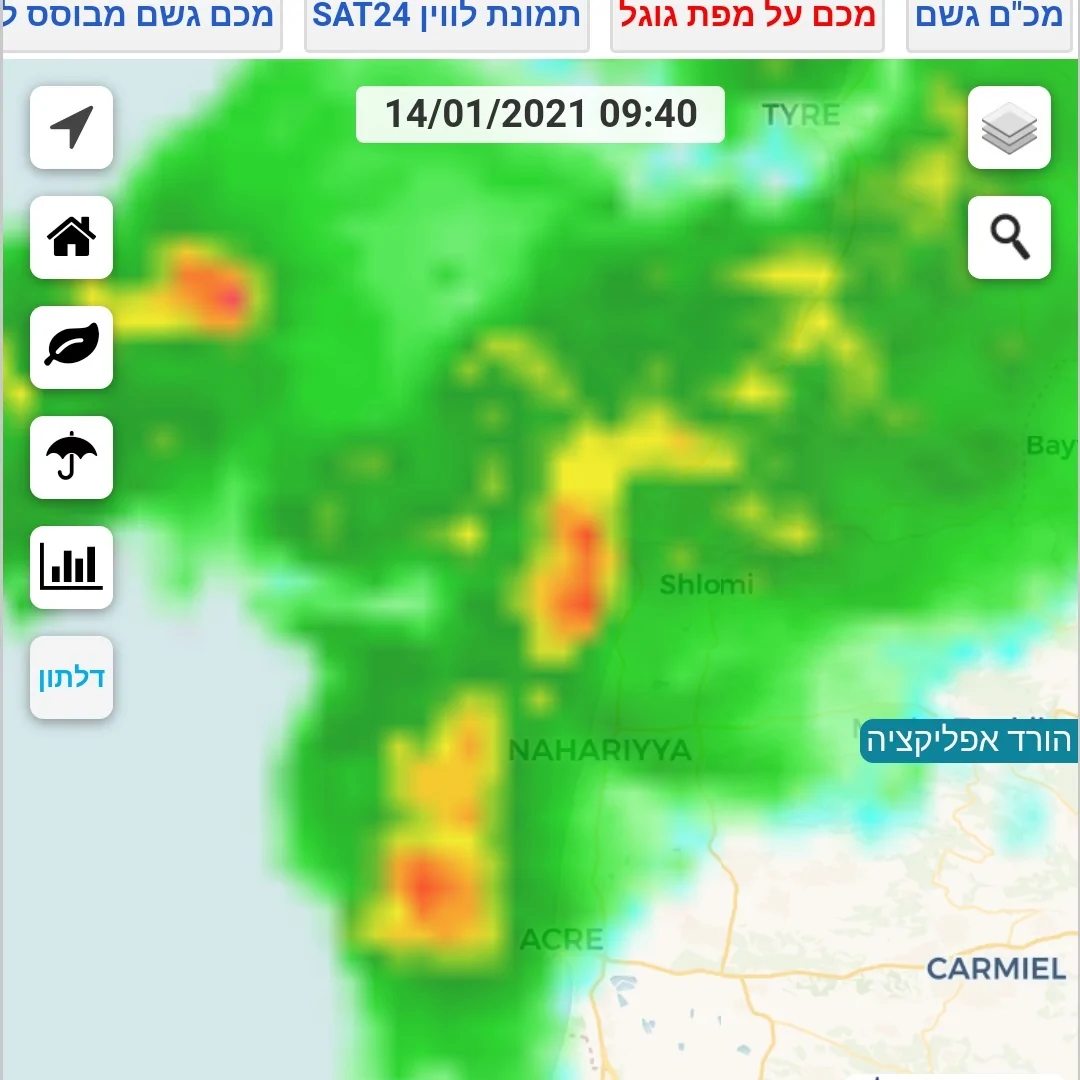Tap the umbrella rain icon
Image resolution: width=1080 pixels, height=1080 pixels.
tap(71, 457)
